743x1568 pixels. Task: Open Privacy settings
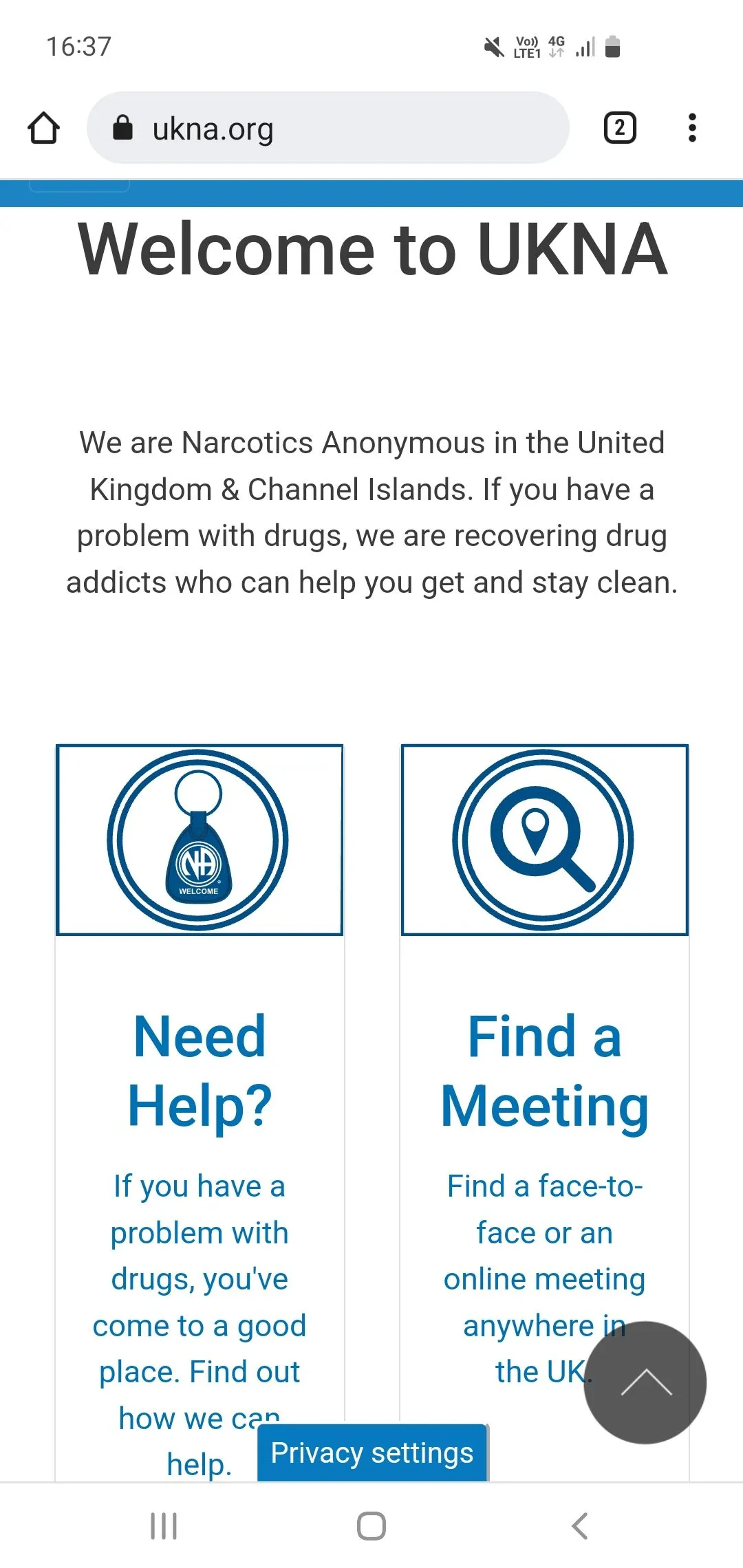371,1453
